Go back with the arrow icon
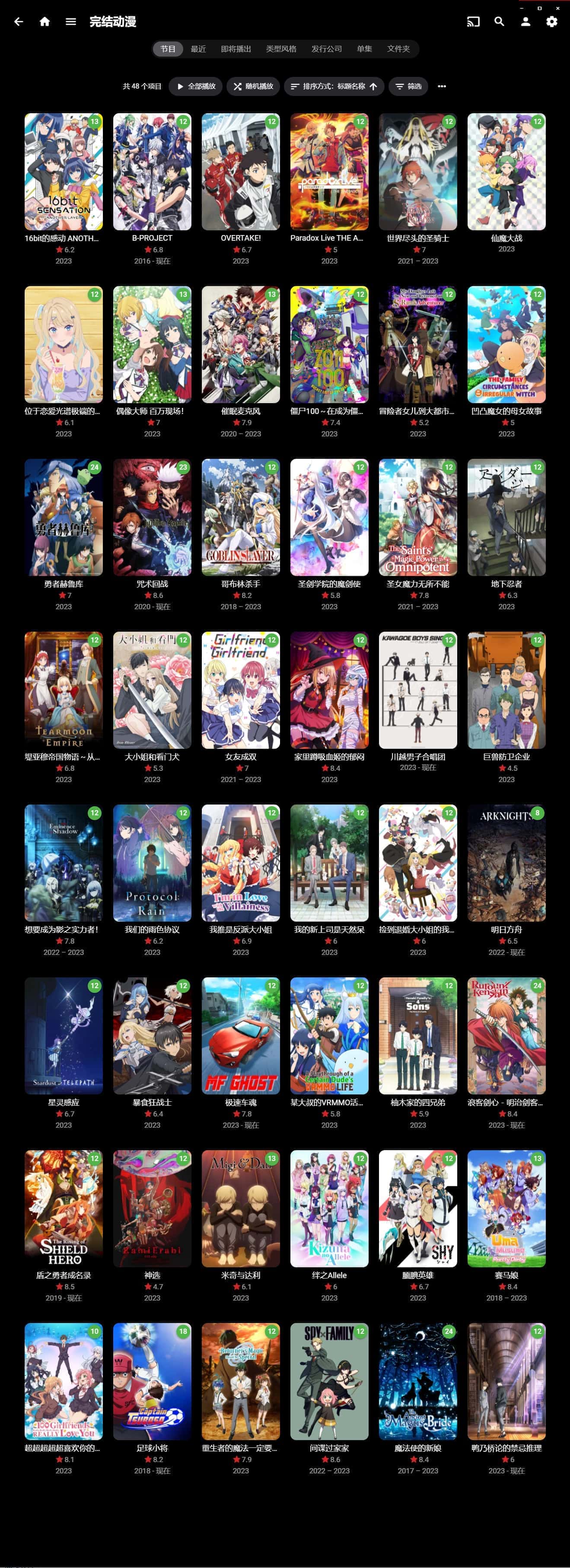 click(19, 22)
